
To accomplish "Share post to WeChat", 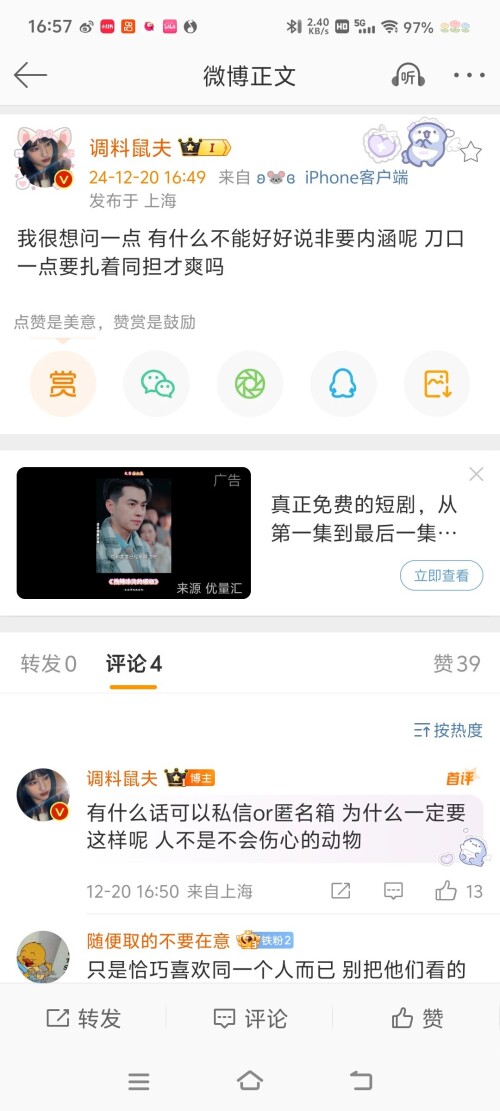I will (157, 383).
